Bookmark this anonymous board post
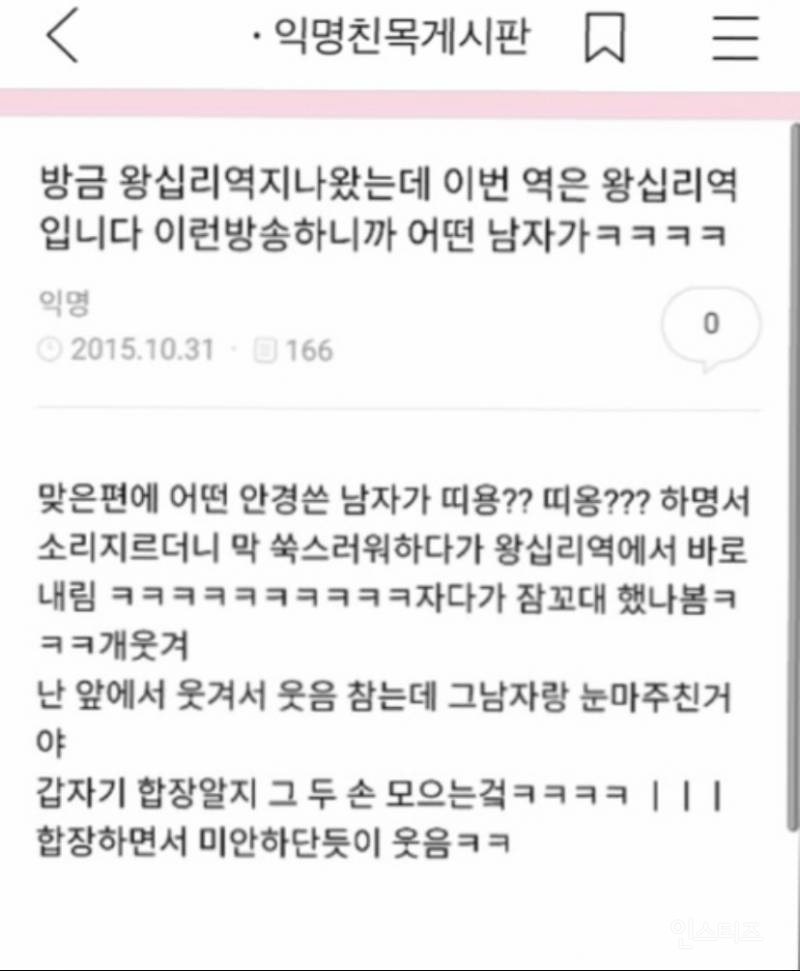 605,40
